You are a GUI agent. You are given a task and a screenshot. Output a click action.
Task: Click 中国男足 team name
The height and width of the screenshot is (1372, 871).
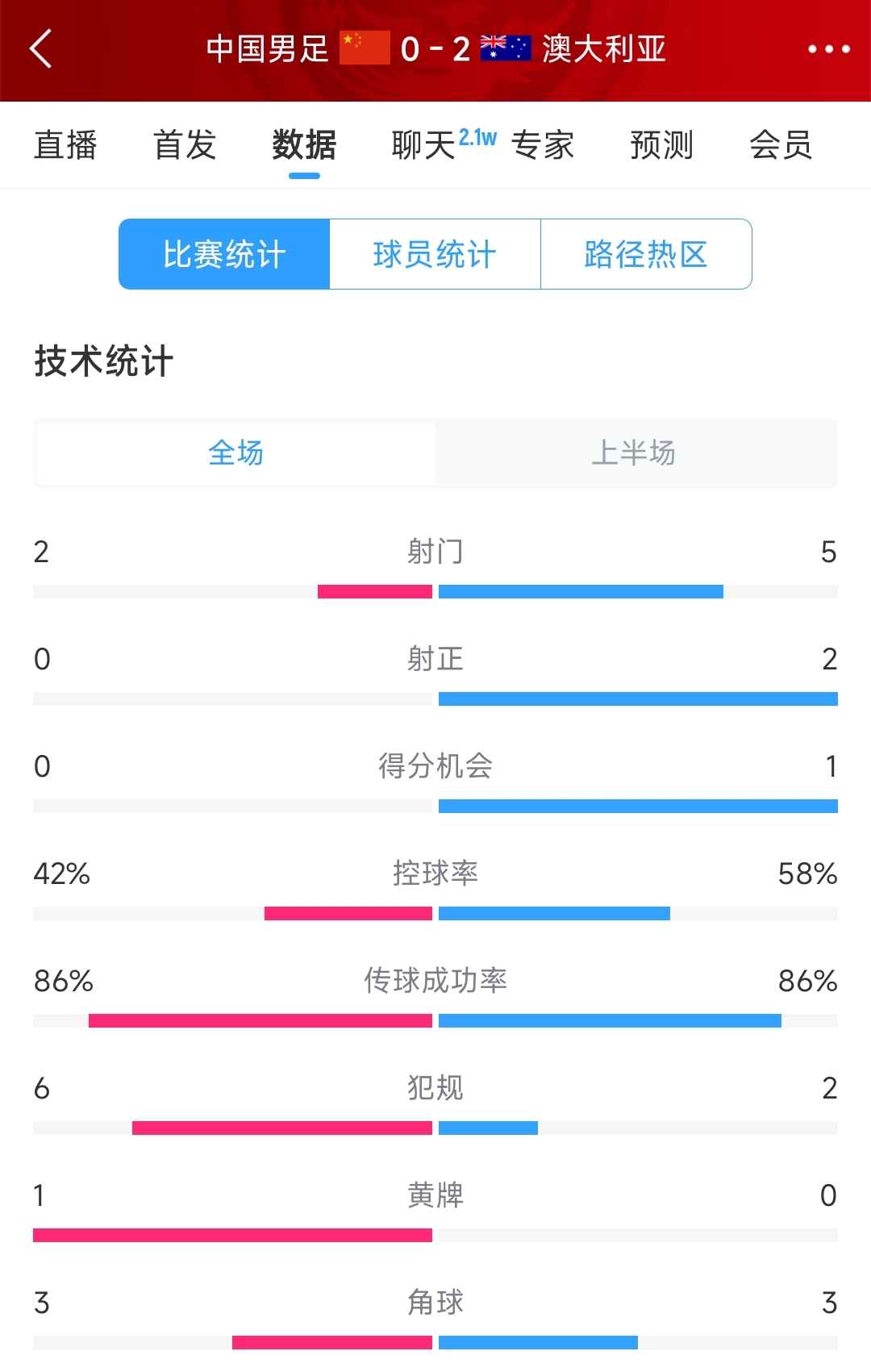(x=268, y=48)
